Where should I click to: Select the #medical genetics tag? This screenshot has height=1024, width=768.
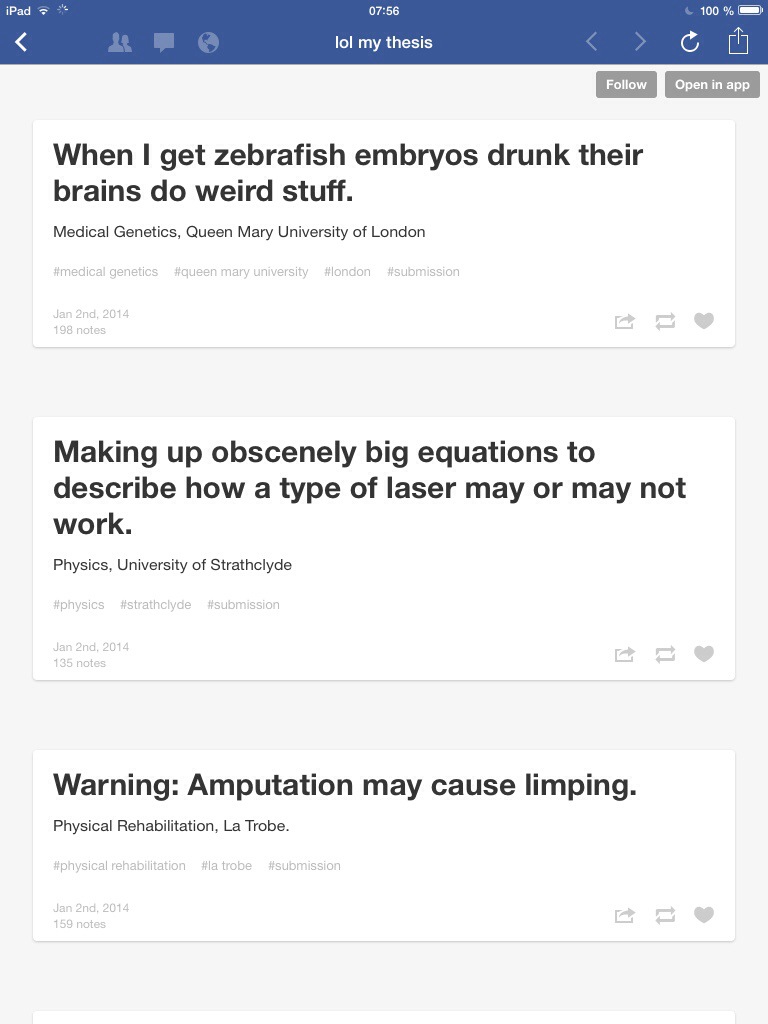tap(106, 272)
